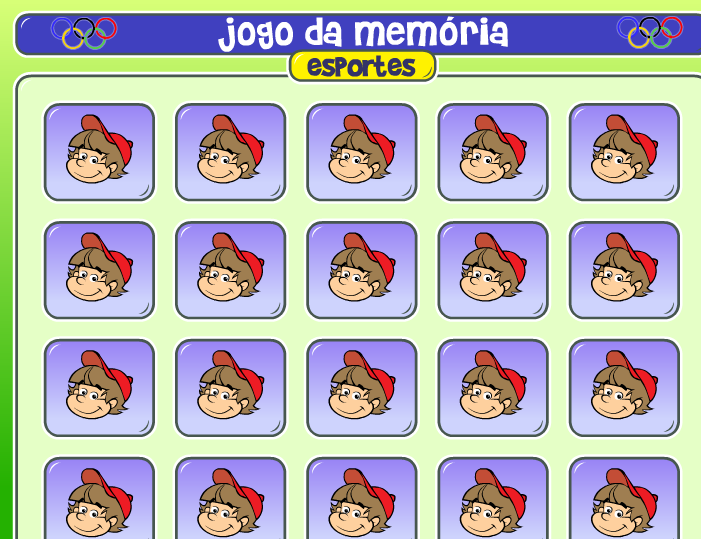Reveal the second card in the second row
Image resolution: width=701 pixels, height=539 pixels.
coord(230,270)
